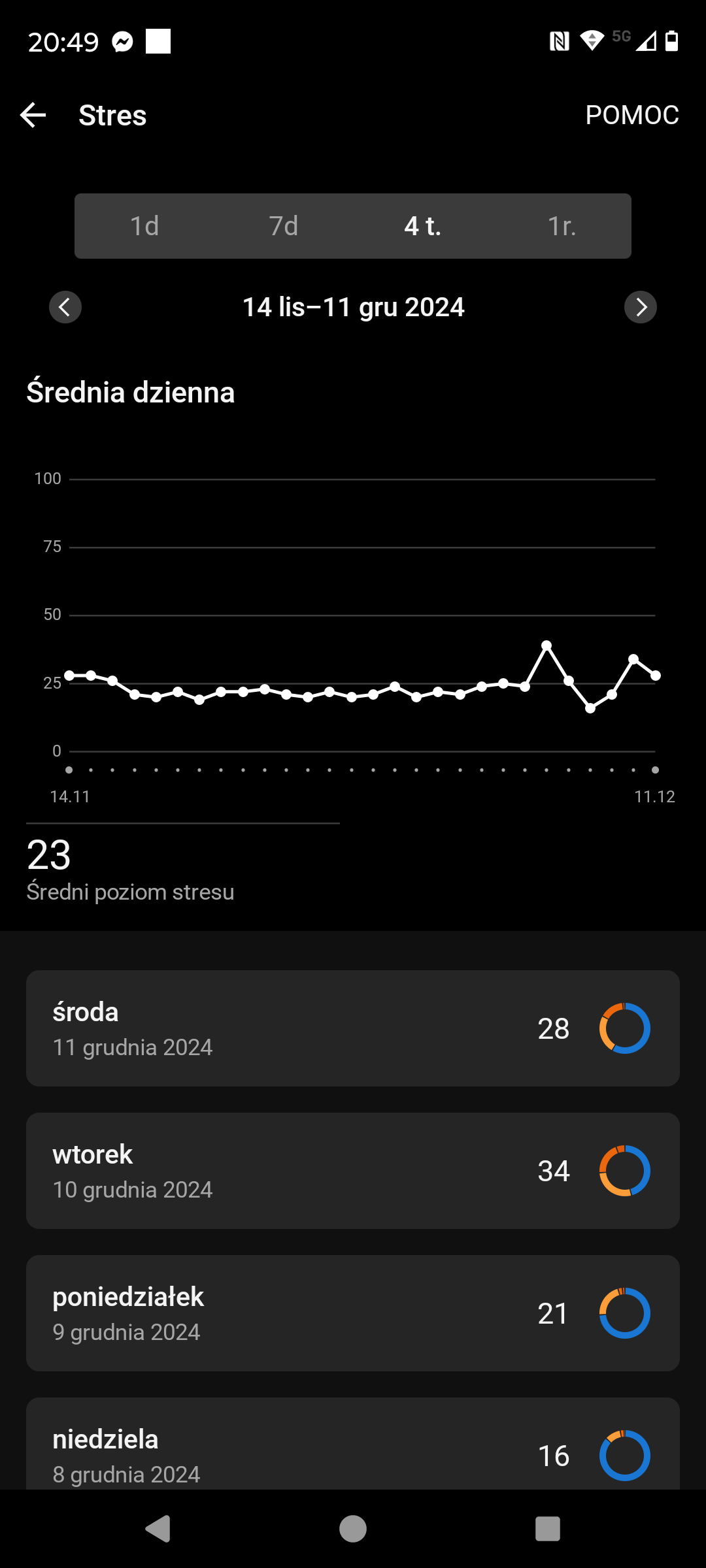Select the 4 t. range tab

(422, 226)
